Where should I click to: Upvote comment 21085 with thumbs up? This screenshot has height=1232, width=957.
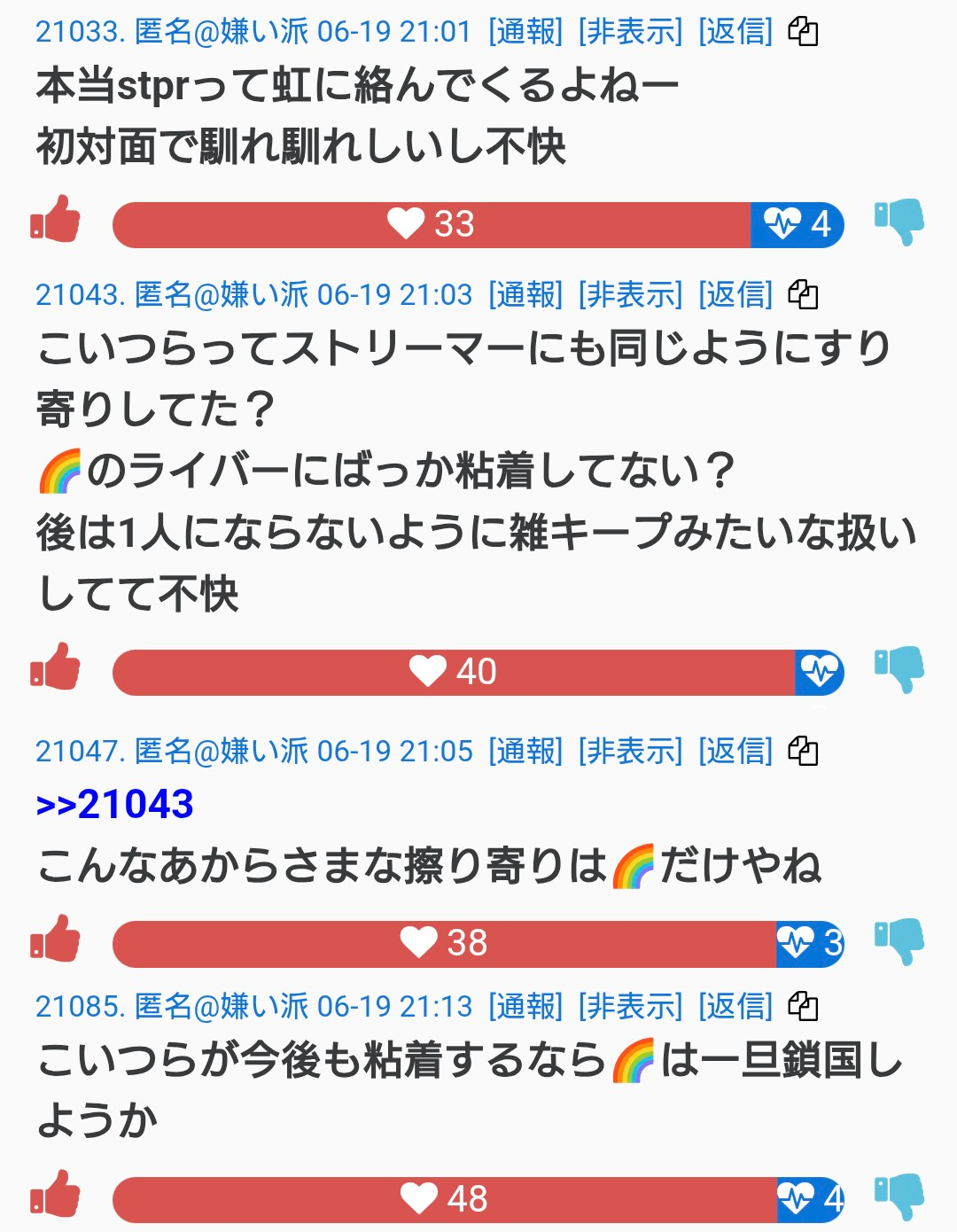[56, 1195]
